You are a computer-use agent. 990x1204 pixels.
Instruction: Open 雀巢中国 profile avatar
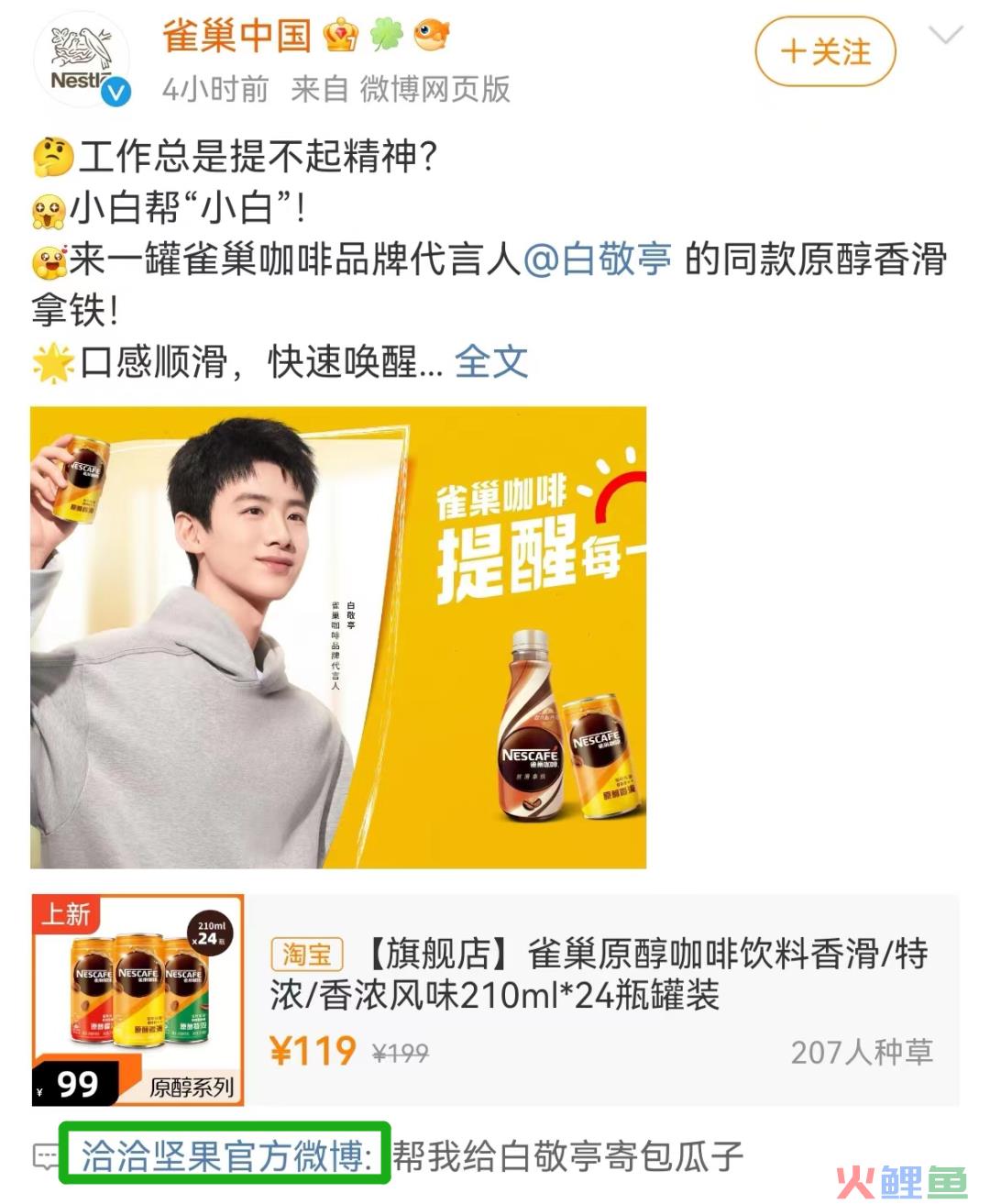click(x=82, y=60)
